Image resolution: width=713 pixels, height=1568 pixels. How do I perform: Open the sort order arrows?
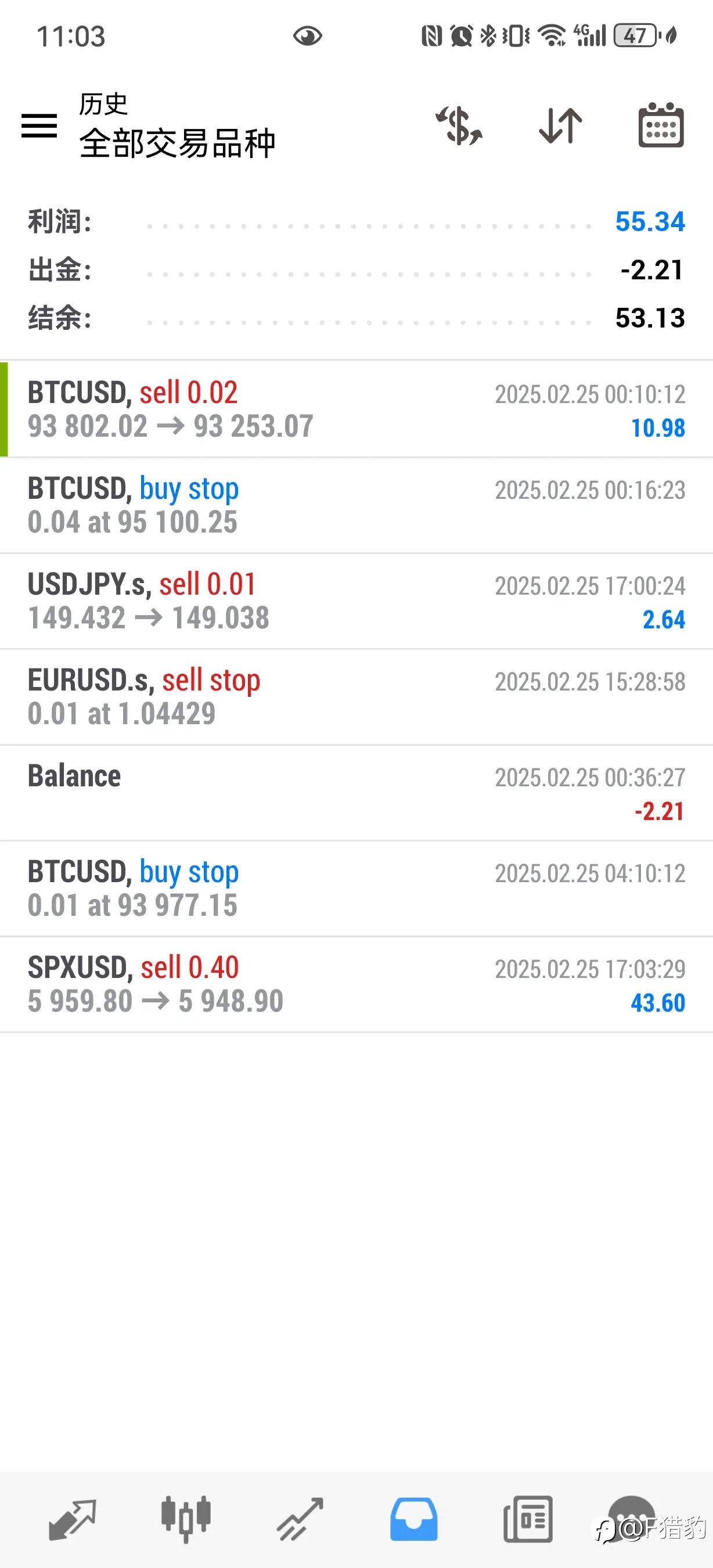coord(560,125)
